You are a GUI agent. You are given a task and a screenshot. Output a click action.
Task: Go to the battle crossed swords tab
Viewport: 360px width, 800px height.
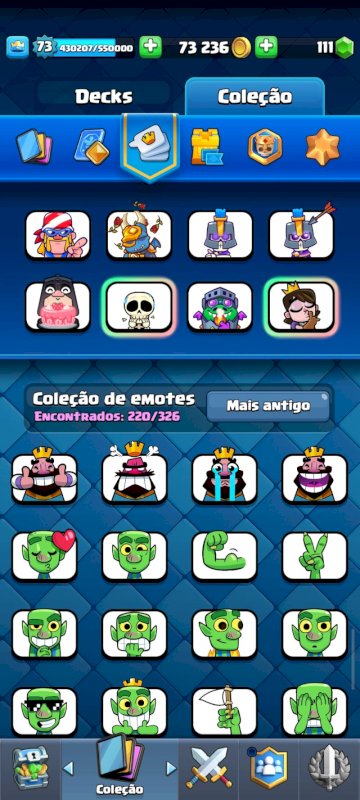209,769
